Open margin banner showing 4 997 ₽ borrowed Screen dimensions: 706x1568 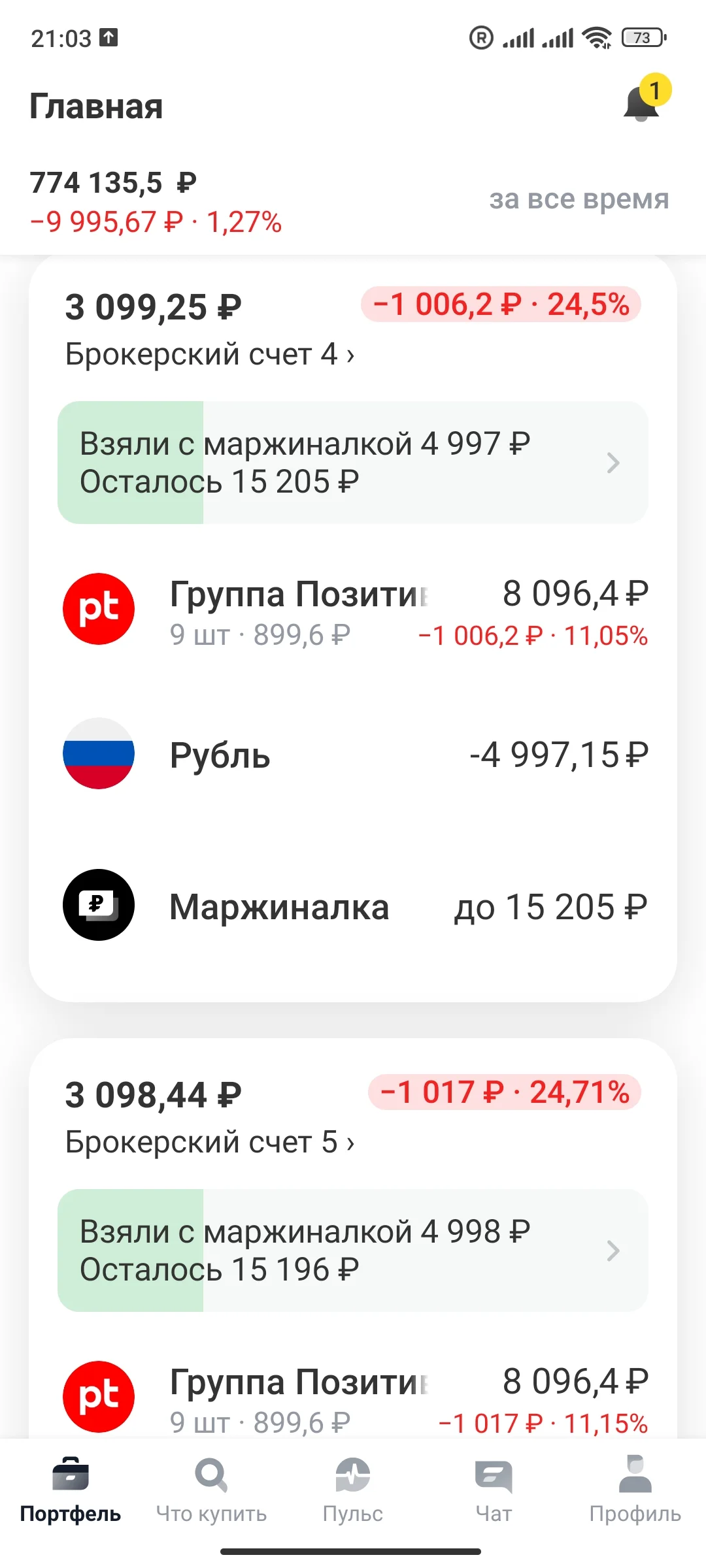click(x=353, y=463)
